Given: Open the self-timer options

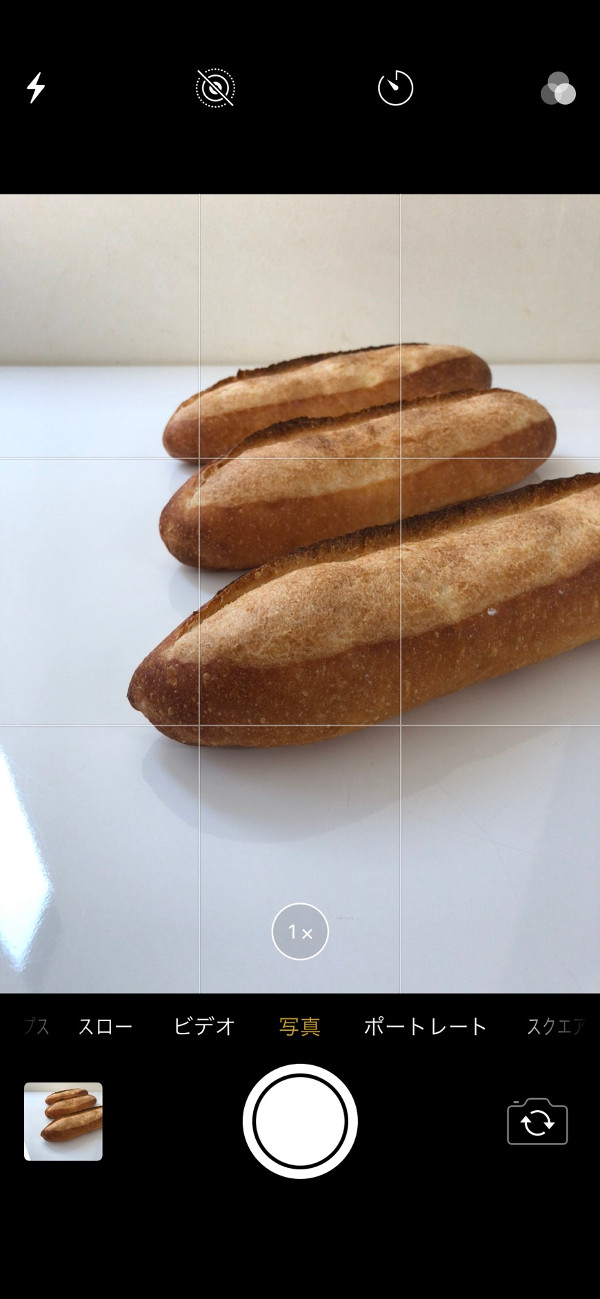Looking at the screenshot, I should click(x=395, y=88).
